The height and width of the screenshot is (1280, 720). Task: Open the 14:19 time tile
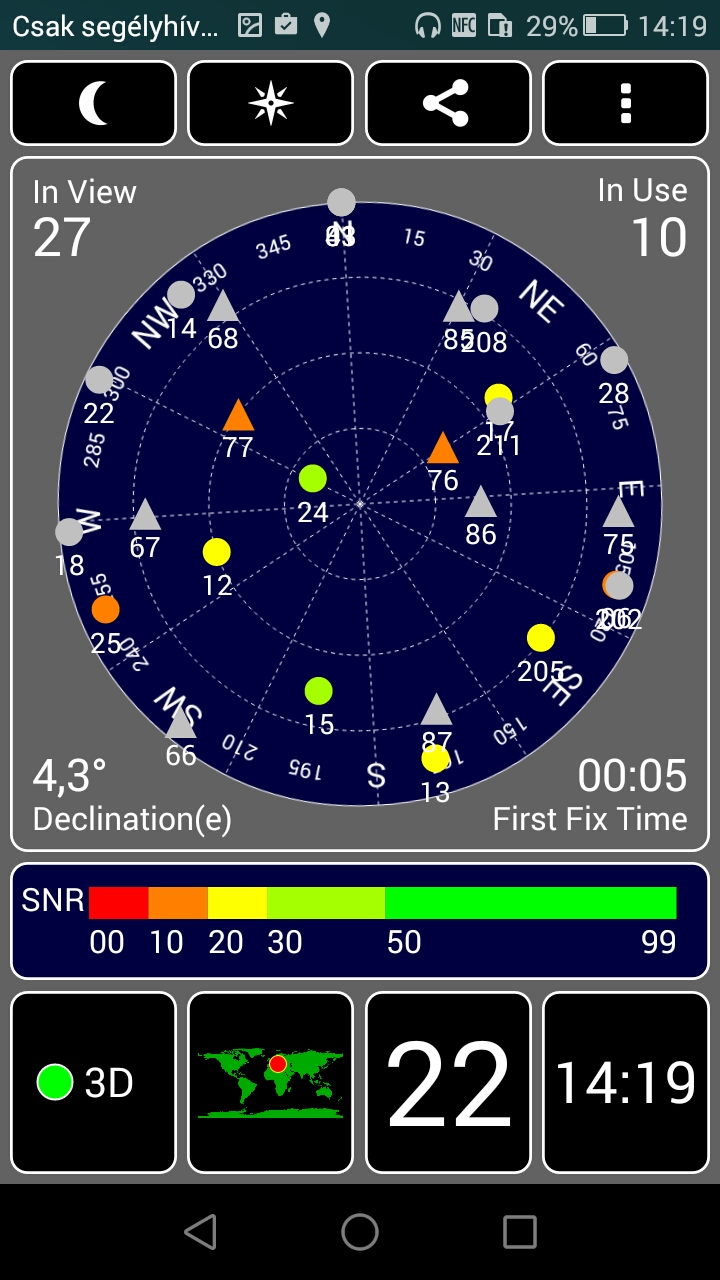point(625,1082)
